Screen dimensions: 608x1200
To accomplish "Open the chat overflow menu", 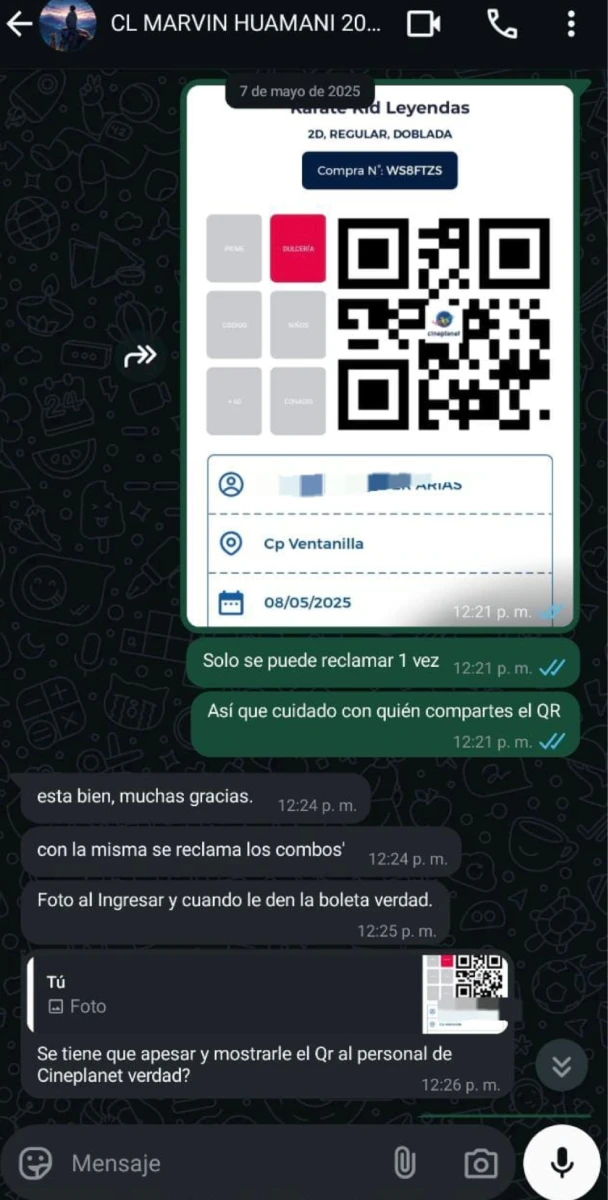I will [x=570, y=24].
